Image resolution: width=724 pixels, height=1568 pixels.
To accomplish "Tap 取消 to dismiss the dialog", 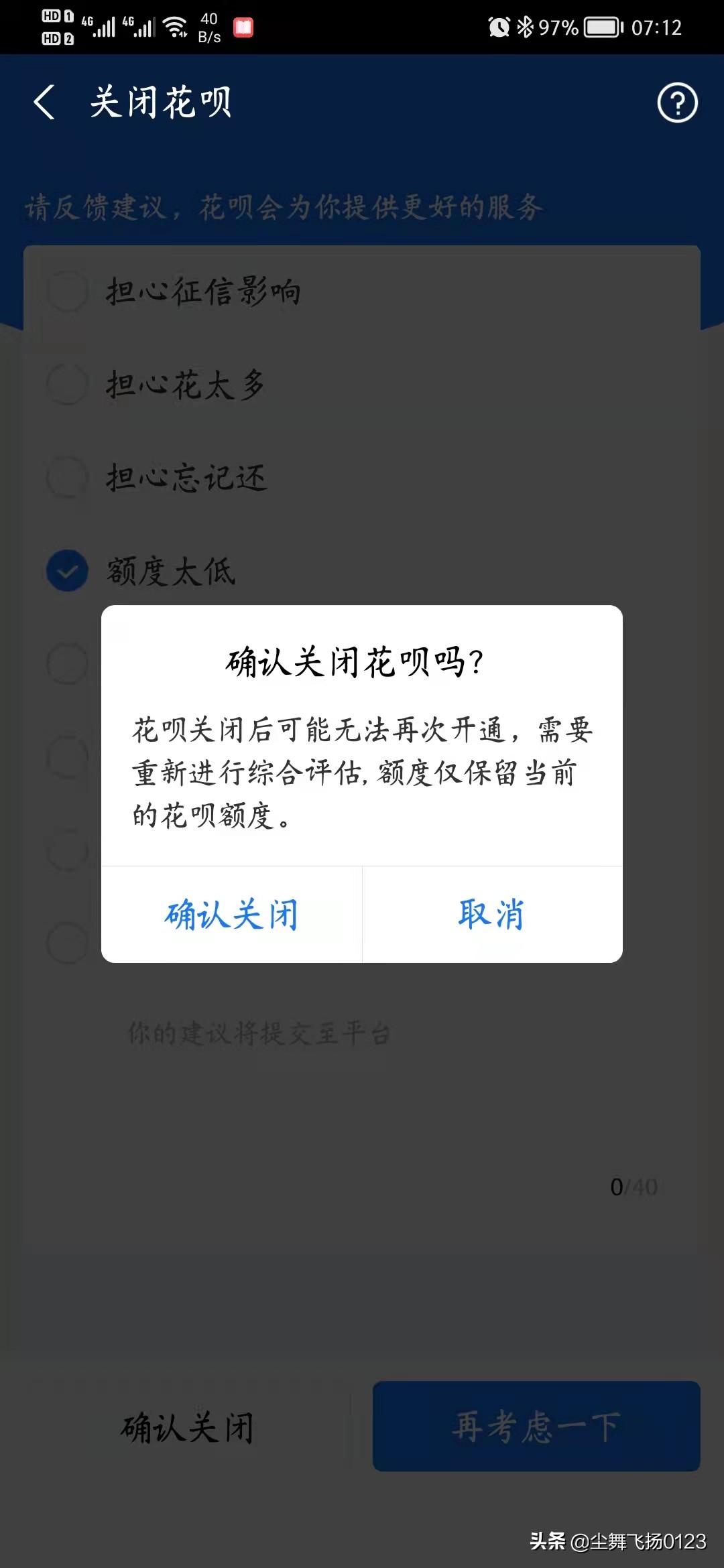I will coord(491,915).
